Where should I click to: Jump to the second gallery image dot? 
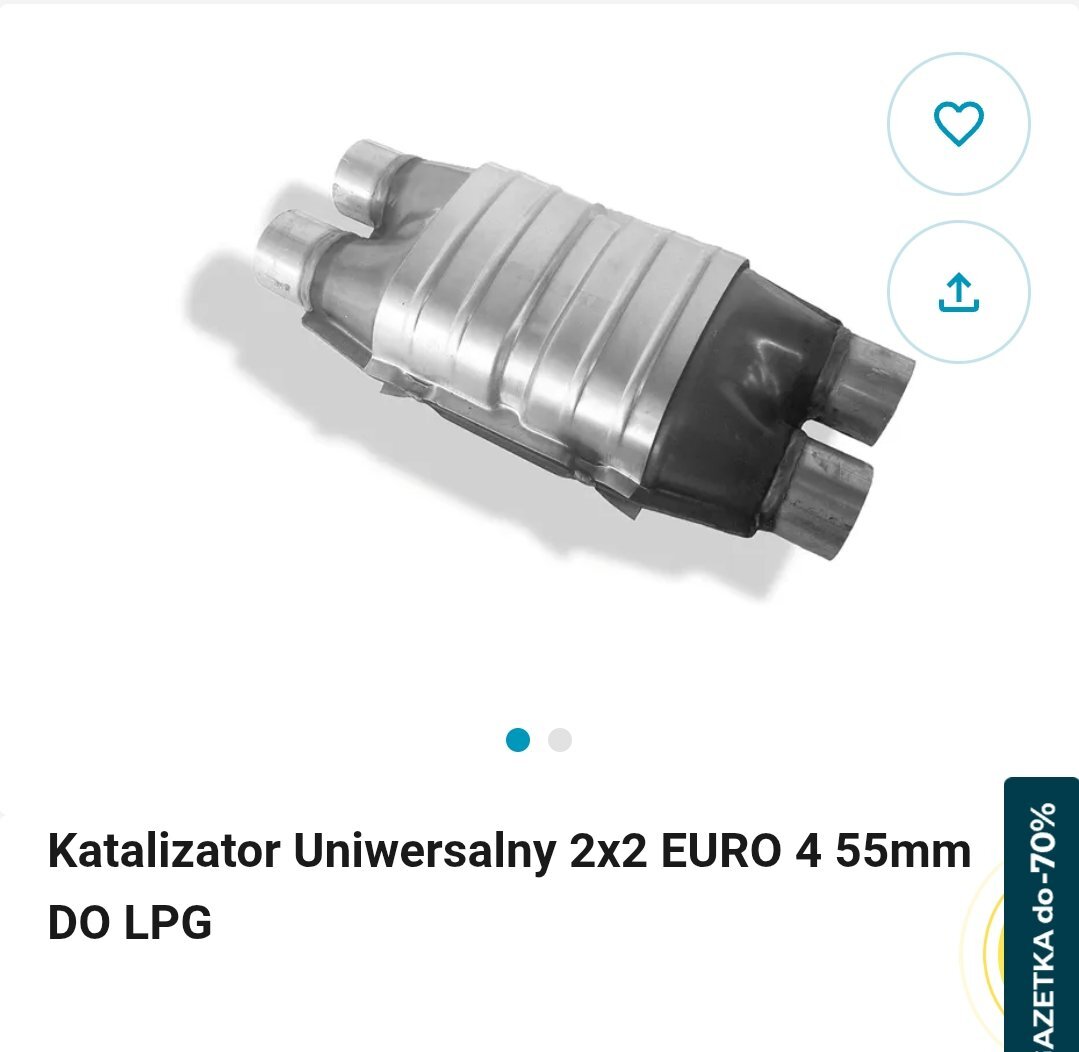tap(560, 740)
